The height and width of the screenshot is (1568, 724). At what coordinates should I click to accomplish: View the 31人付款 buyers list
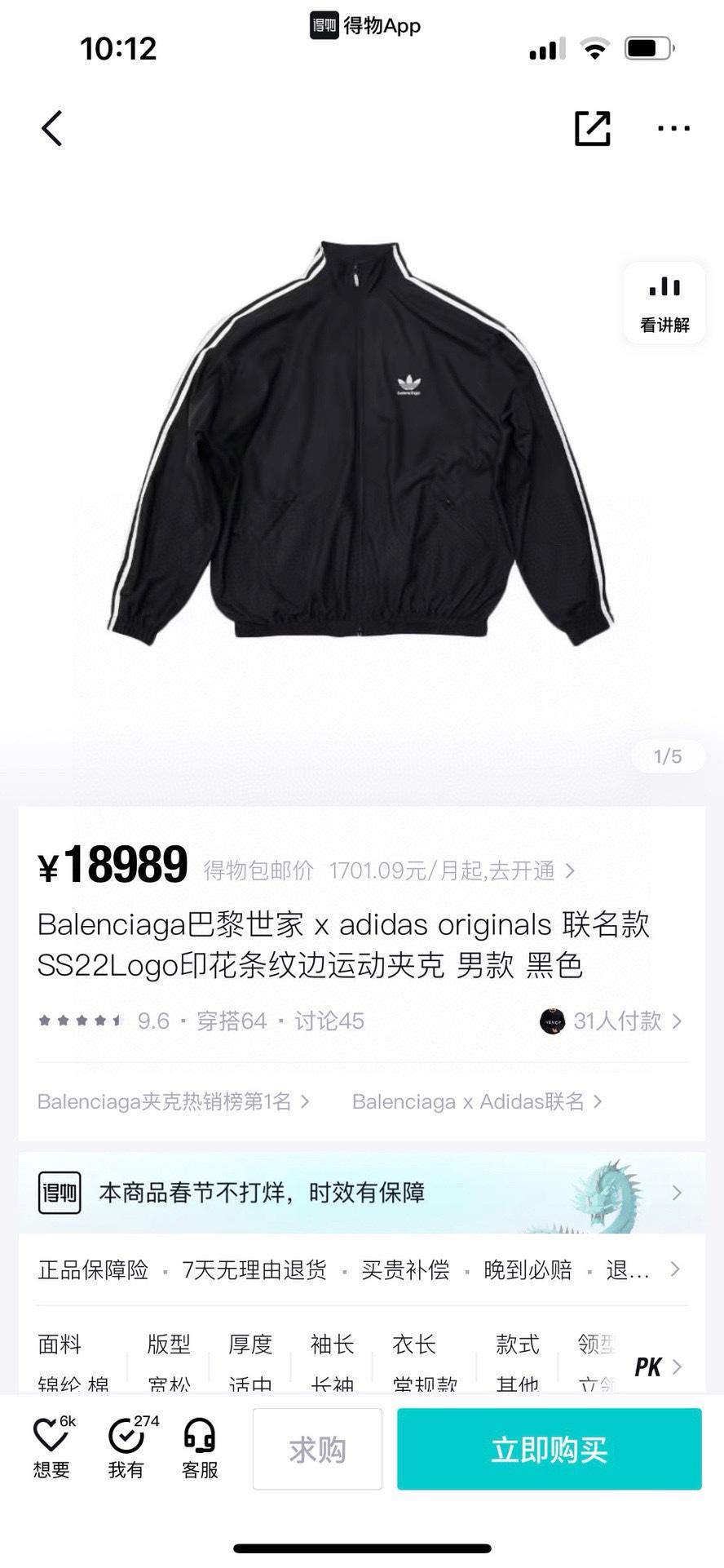(611, 1021)
